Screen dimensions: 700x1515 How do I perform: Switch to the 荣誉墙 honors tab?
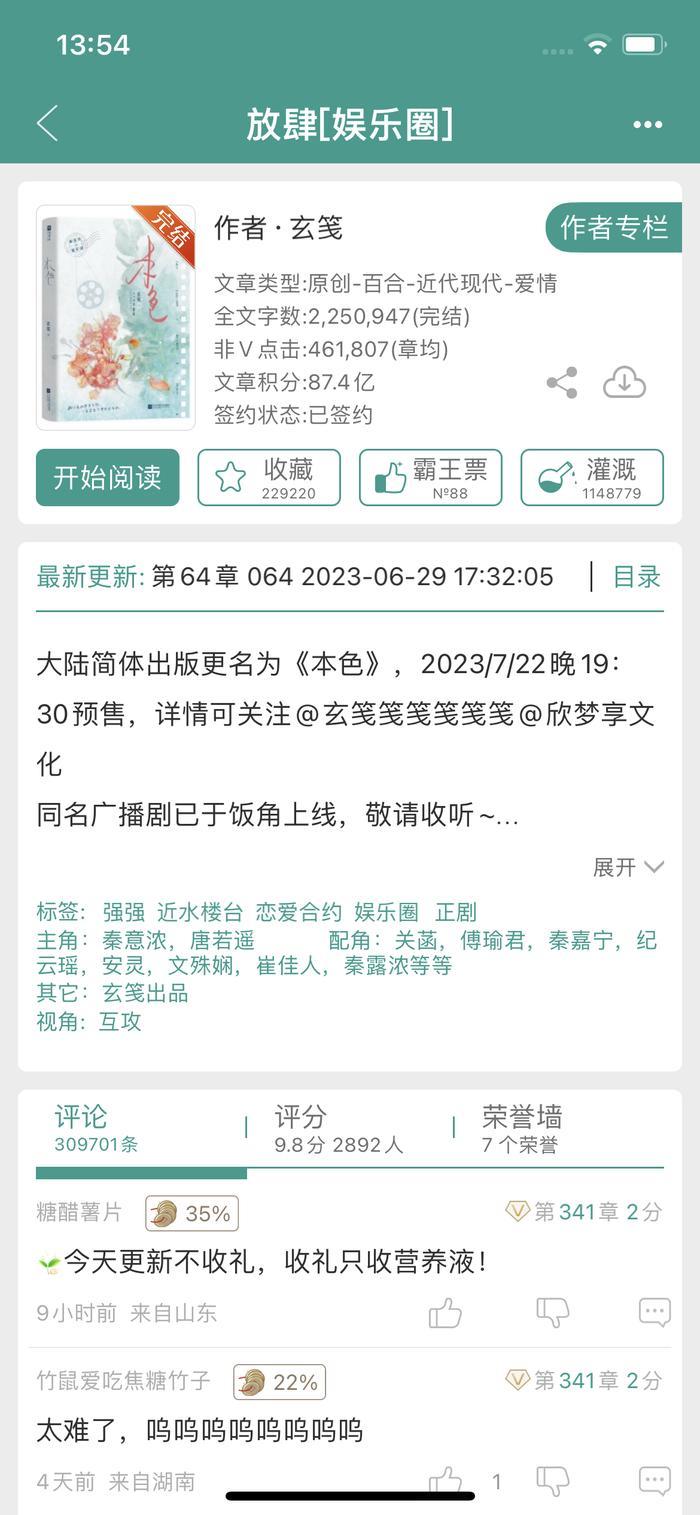click(x=522, y=1129)
